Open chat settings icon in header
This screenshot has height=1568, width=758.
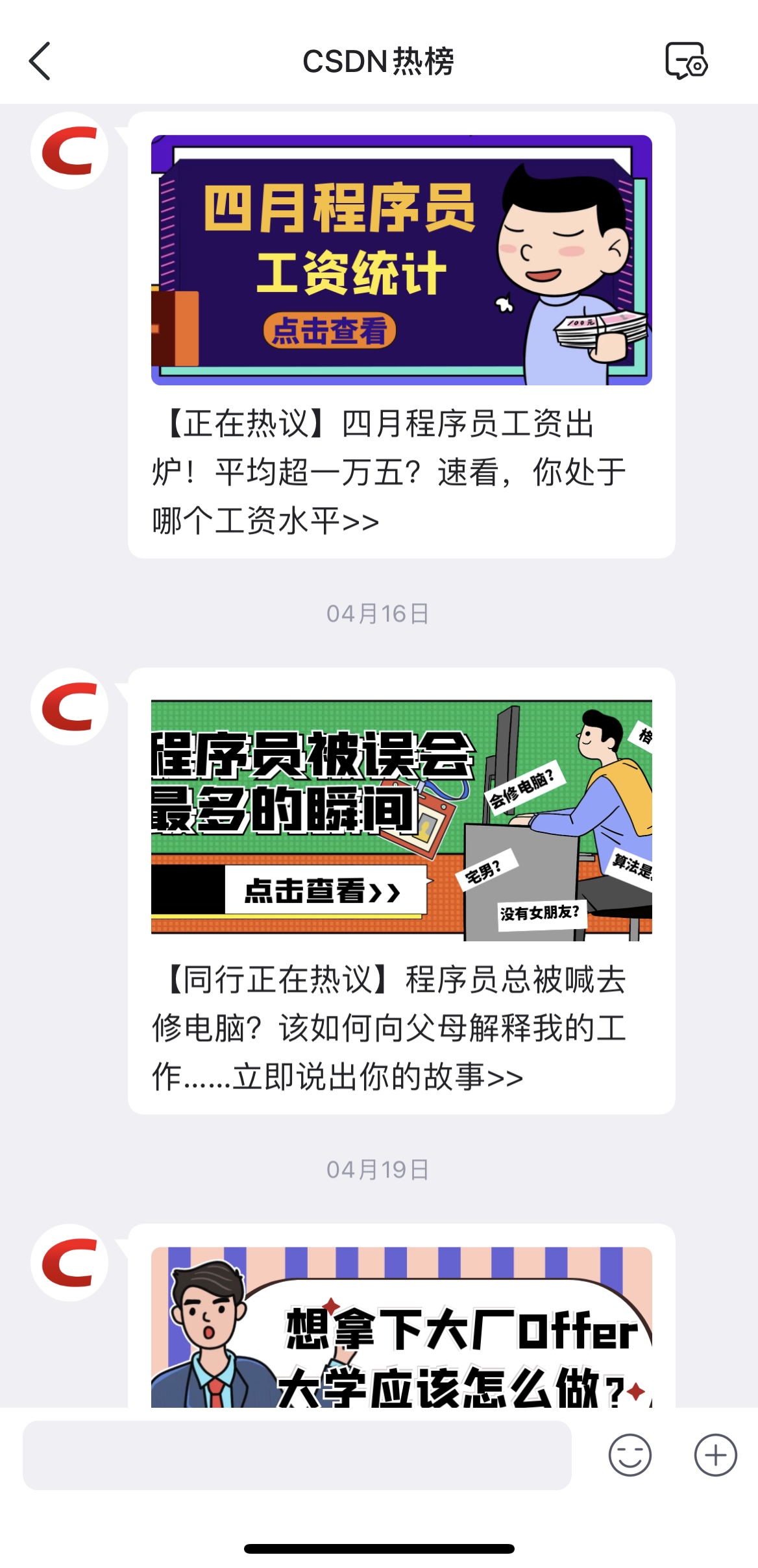click(686, 61)
